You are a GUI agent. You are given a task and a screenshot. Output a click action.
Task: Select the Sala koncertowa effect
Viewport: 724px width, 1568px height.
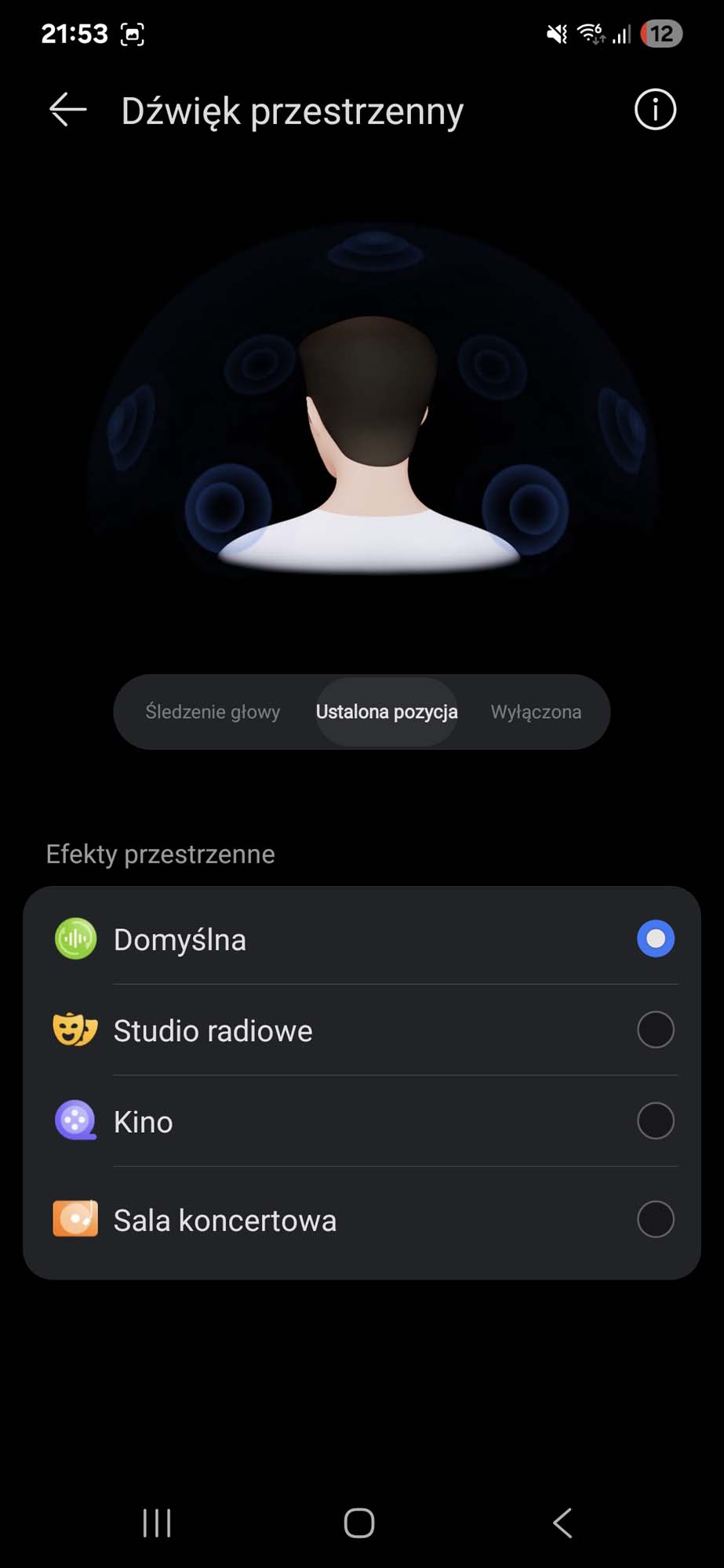pos(362,1219)
